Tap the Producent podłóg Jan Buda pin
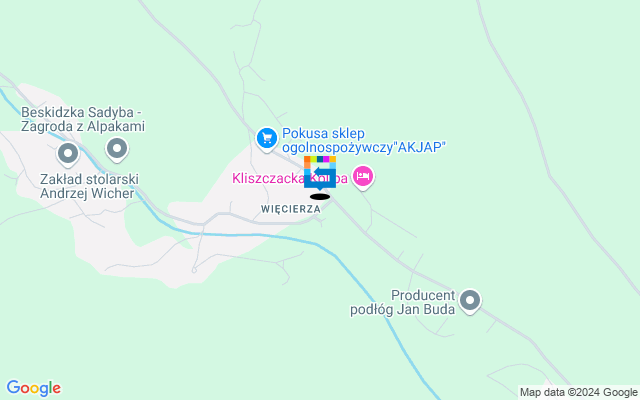640x400 pixels. pyautogui.click(x=471, y=299)
